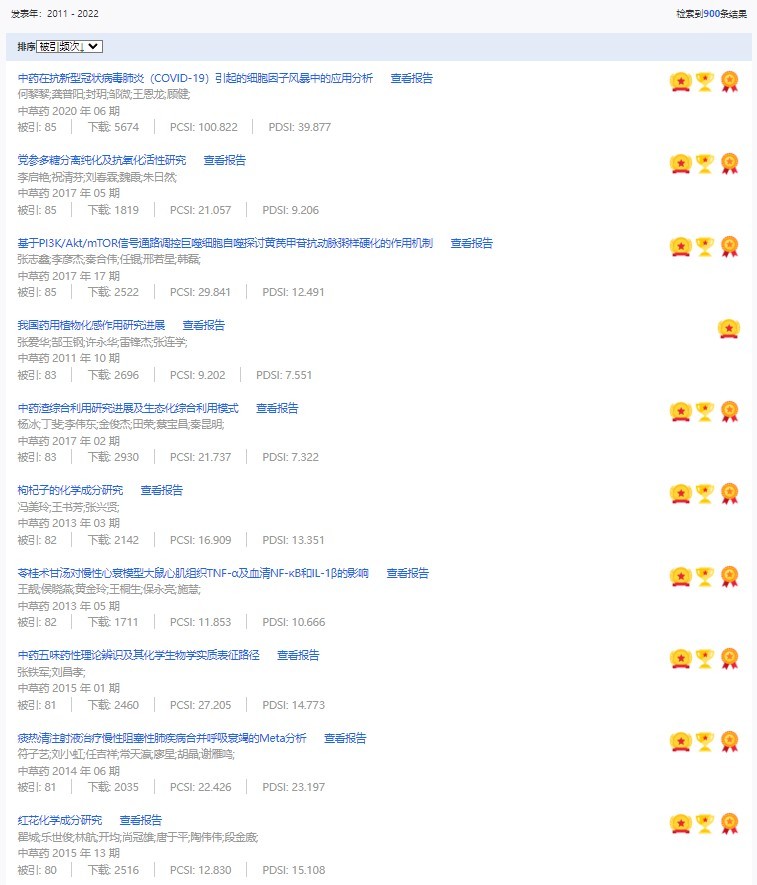View report for 苓桂术甘汤 article

[x=407, y=573]
